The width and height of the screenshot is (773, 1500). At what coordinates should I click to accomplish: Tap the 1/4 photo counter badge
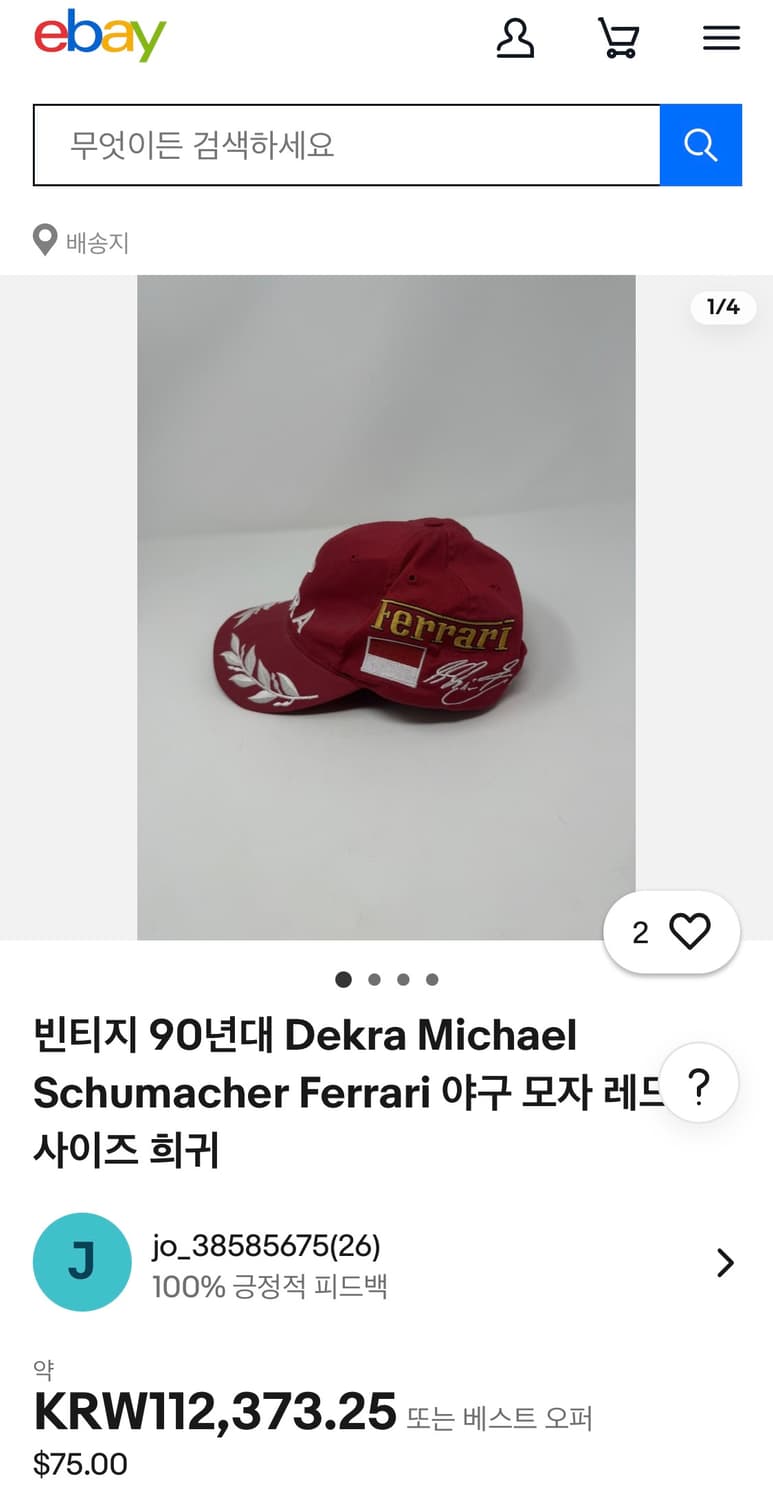(723, 308)
